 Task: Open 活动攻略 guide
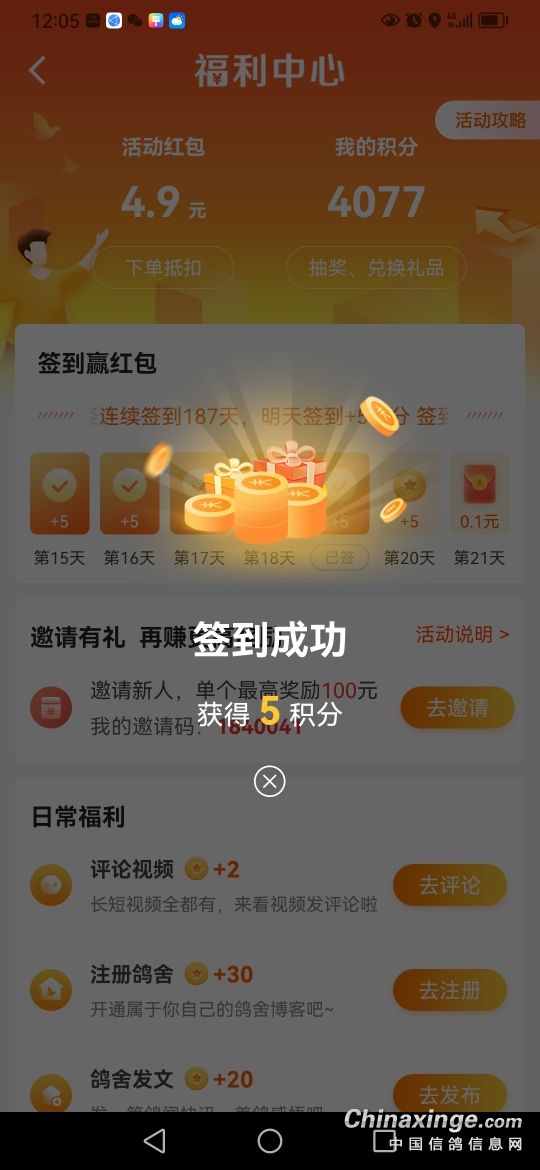pos(489,120)
